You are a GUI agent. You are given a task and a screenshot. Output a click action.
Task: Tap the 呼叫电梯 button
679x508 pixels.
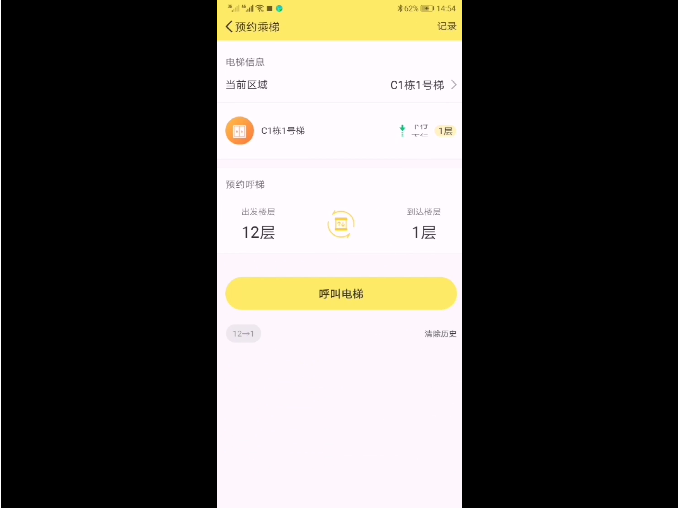point(340,294)
